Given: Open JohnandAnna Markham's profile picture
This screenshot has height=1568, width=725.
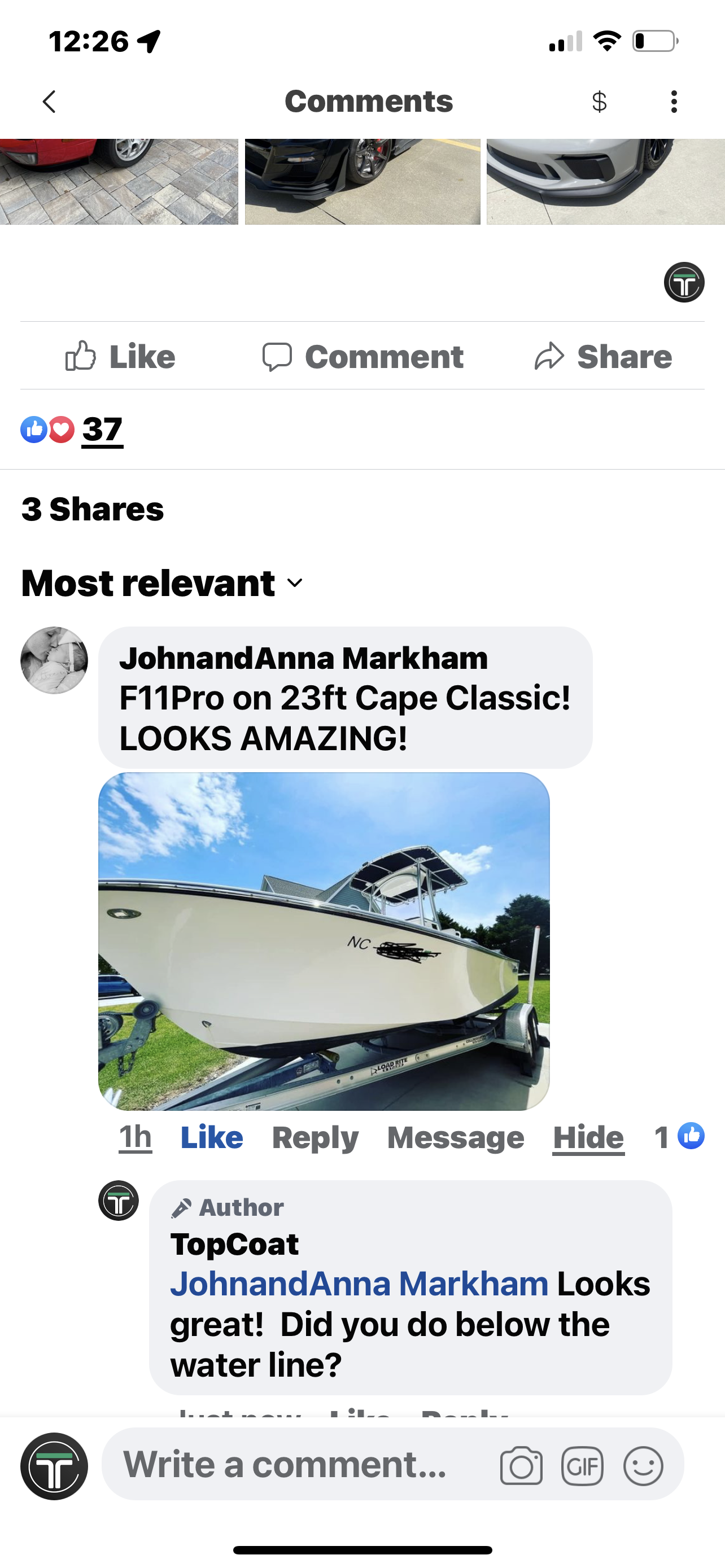Looking at the screenshot, I should coord(54,660).
